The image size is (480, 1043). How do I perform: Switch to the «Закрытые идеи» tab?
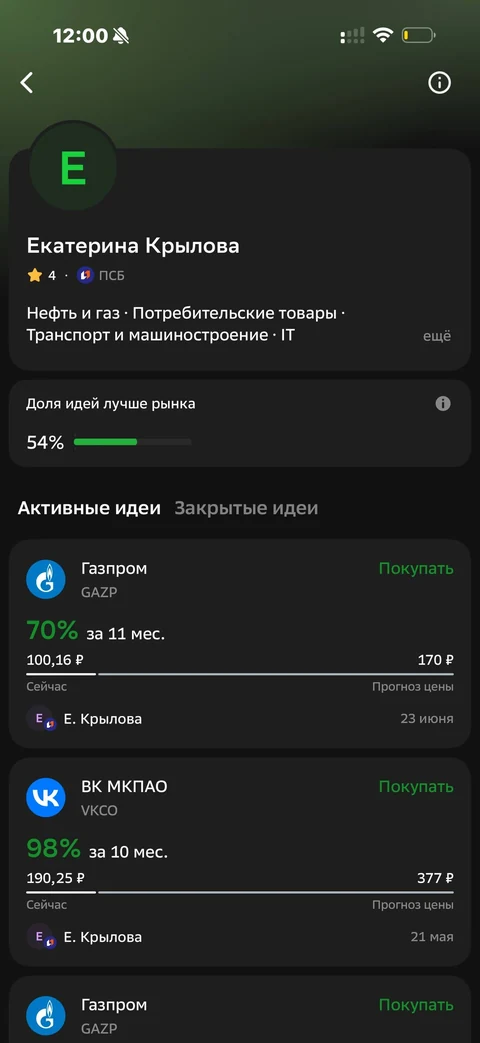click(x=246, y=508)
